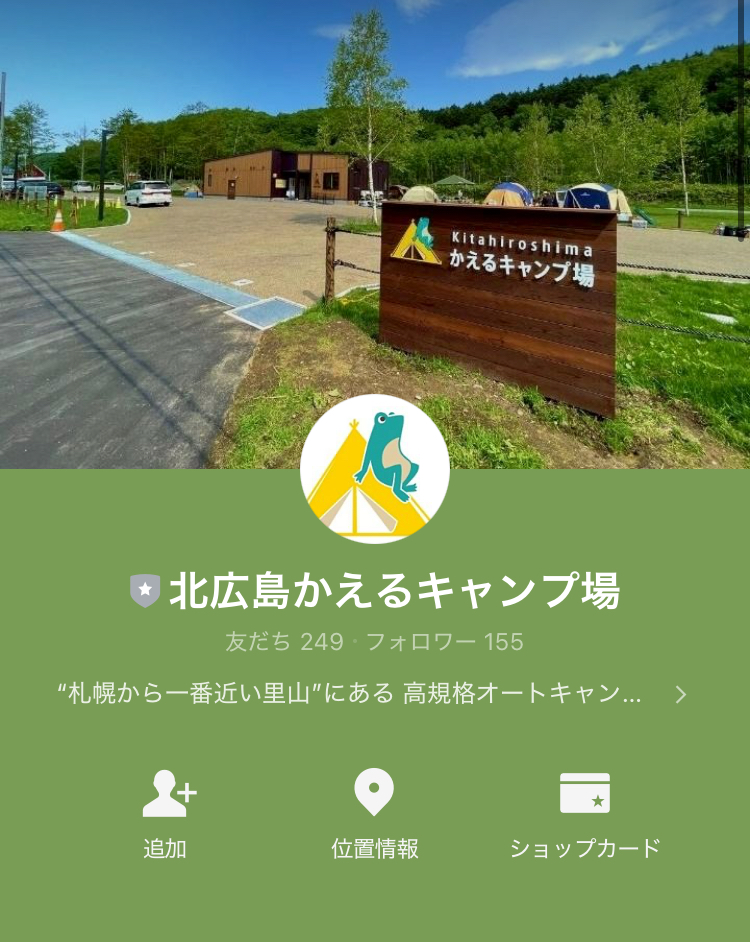Viewport: 750px width, 942px height.
Task: Open the ショップカード shop card
Action: (584, 812)
